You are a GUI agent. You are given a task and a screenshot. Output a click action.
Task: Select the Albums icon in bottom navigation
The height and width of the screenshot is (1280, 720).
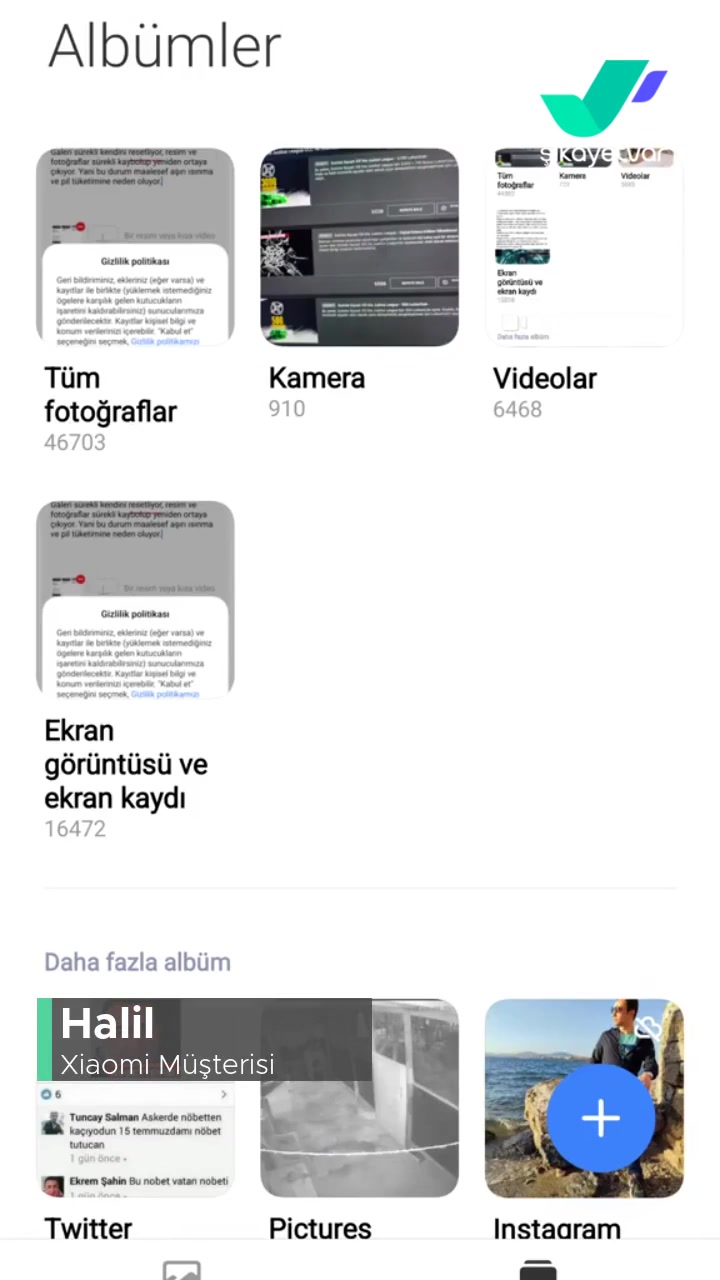tap(538, 1268)
